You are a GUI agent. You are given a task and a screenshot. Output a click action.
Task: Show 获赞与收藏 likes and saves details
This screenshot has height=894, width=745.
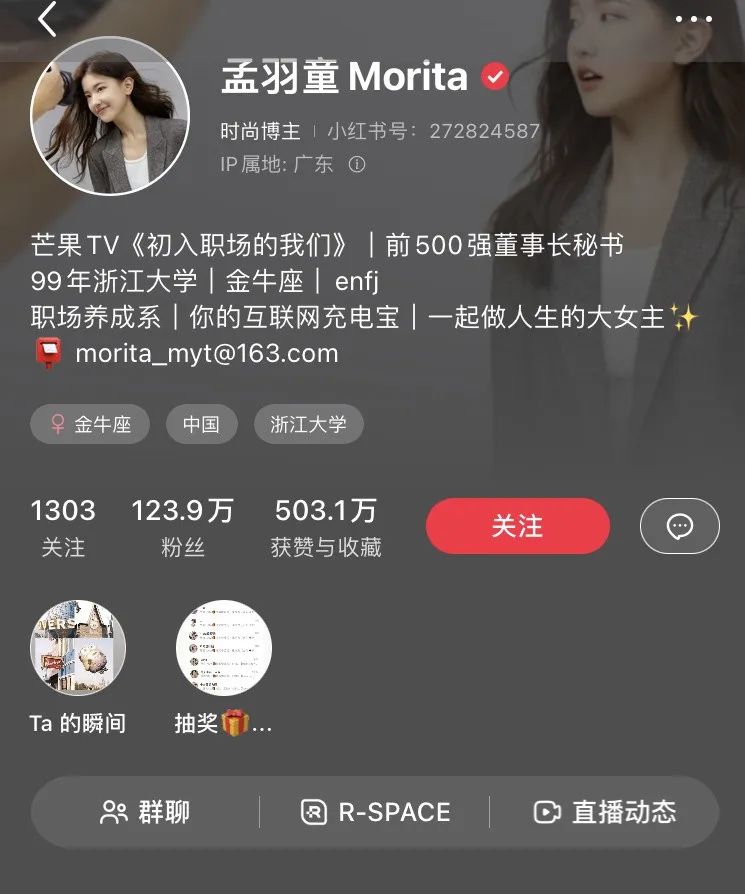[326, 527]
